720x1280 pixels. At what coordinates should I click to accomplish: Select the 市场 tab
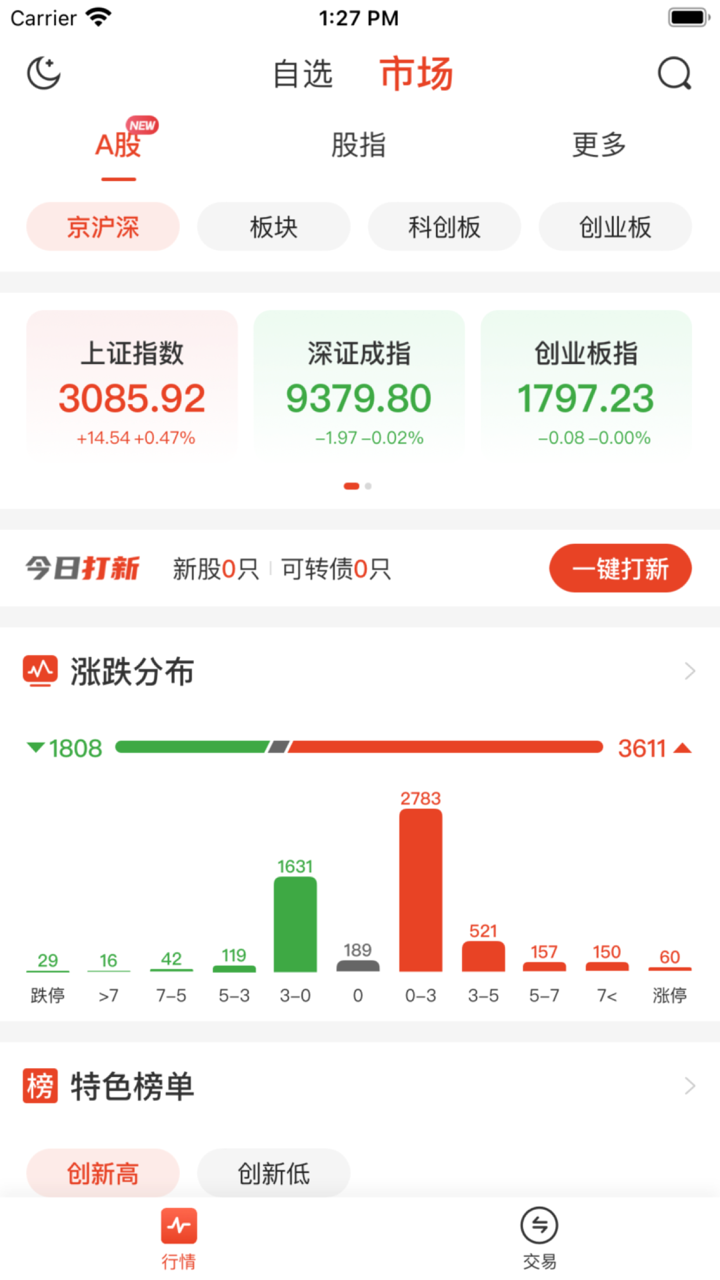point(416,74)
